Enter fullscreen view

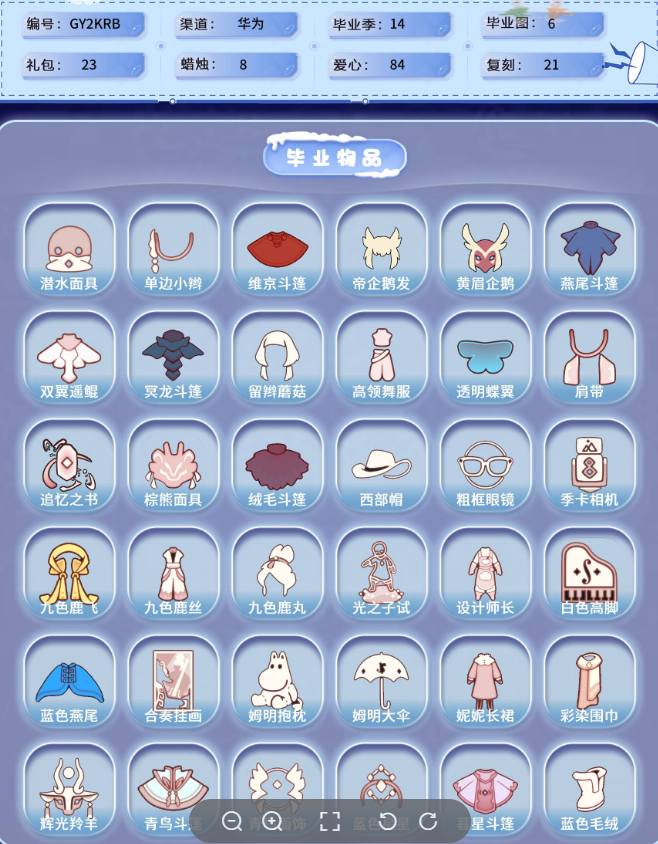(330, 821)
